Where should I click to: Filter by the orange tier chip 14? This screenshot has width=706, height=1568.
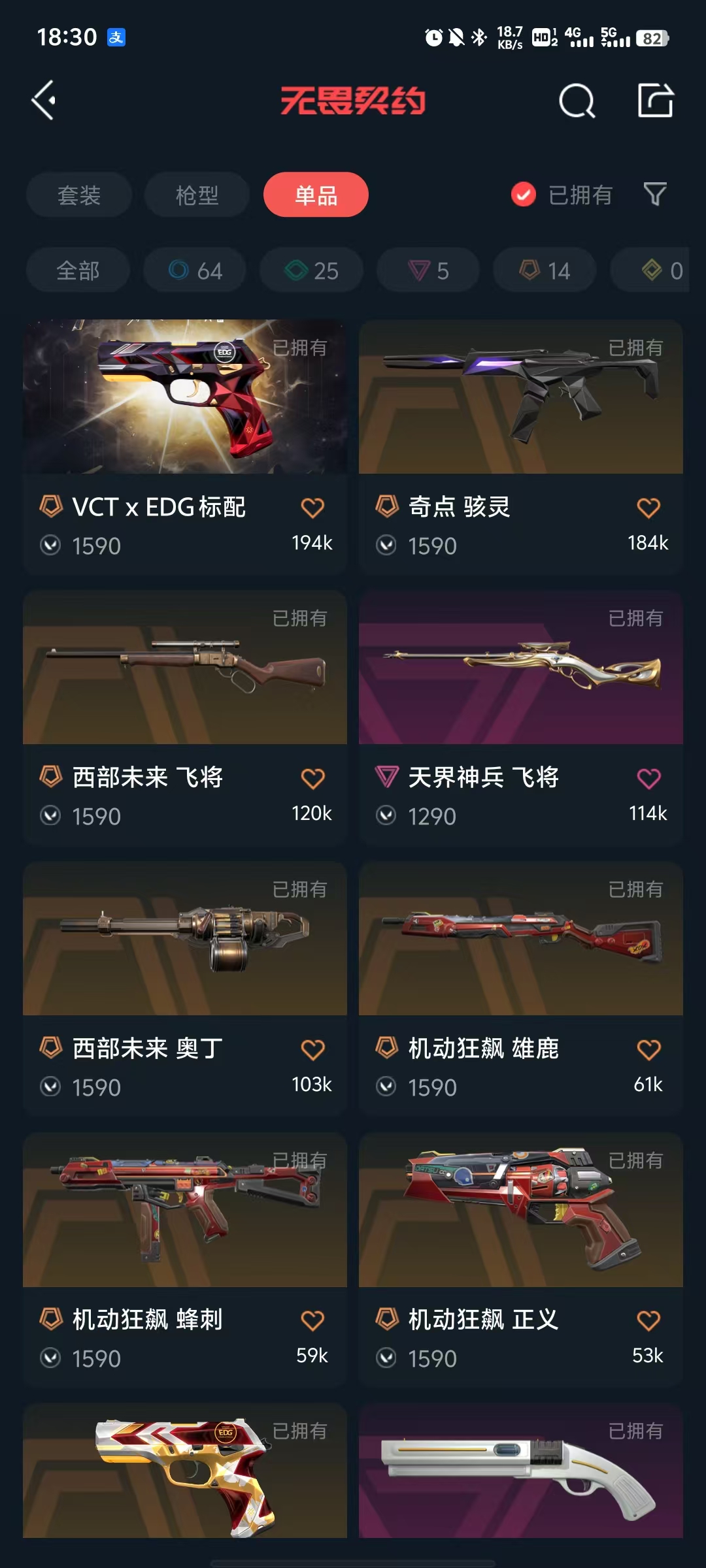pos(545,270)
